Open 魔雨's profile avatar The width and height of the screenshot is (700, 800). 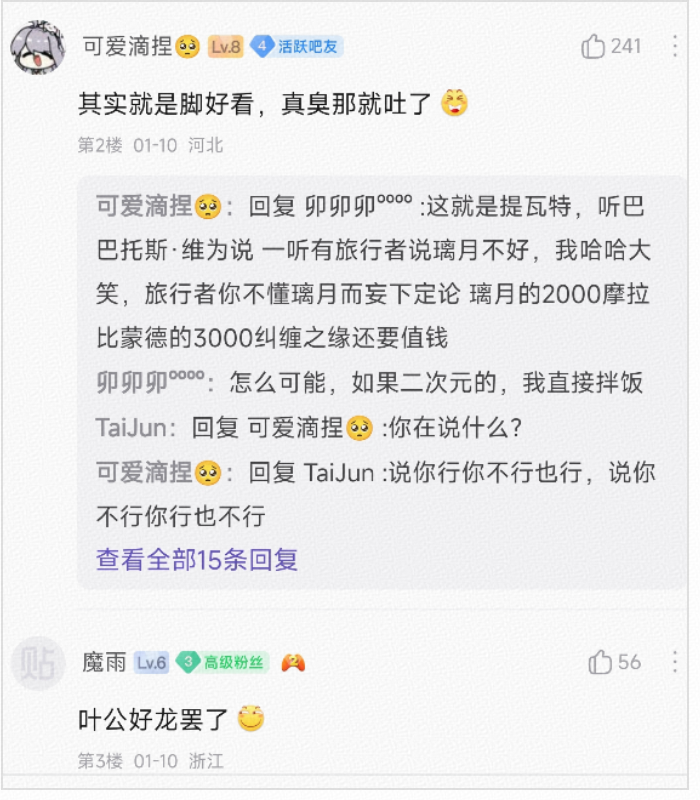coord(38,664)
